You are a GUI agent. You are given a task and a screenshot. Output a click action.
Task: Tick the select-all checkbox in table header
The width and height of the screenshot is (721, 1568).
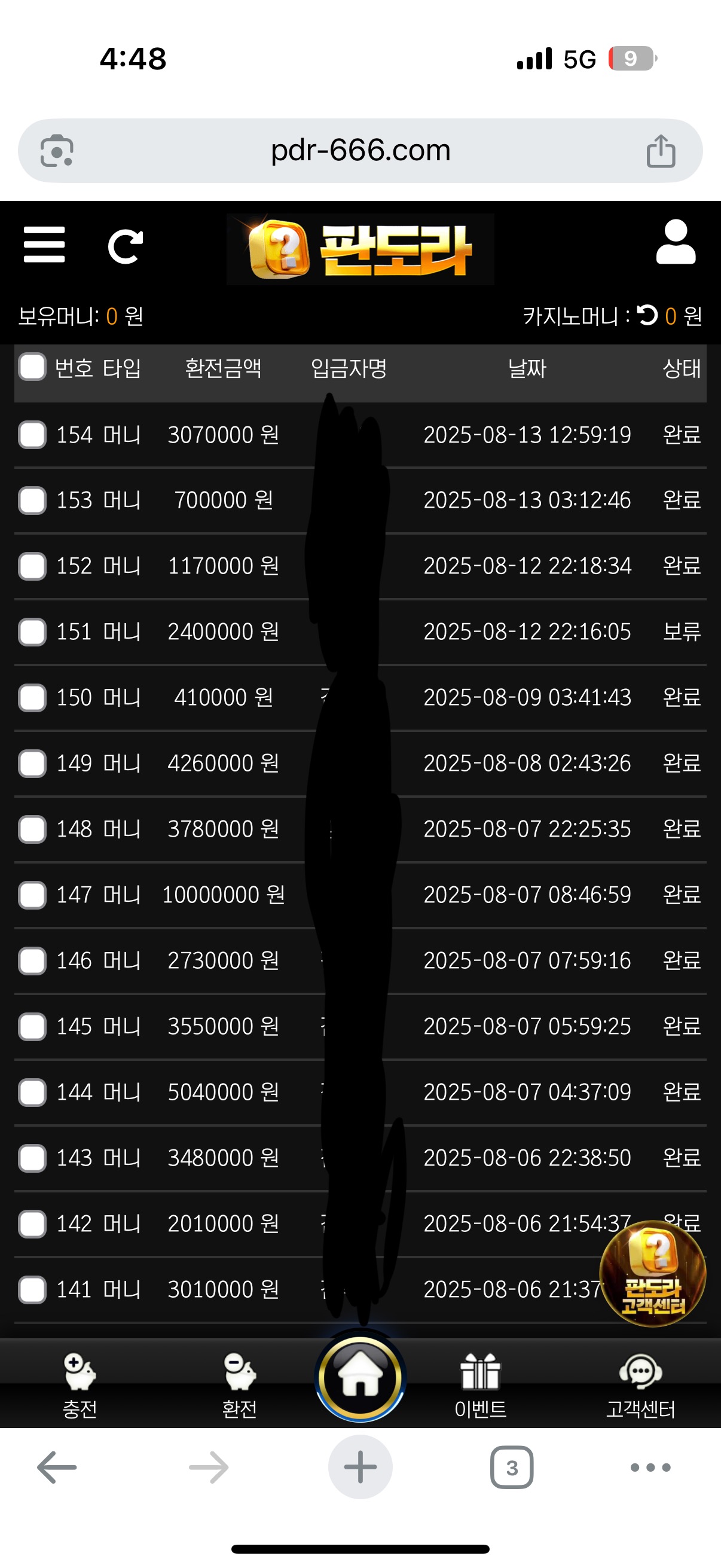pyautogui.click(x=32, y=367)
